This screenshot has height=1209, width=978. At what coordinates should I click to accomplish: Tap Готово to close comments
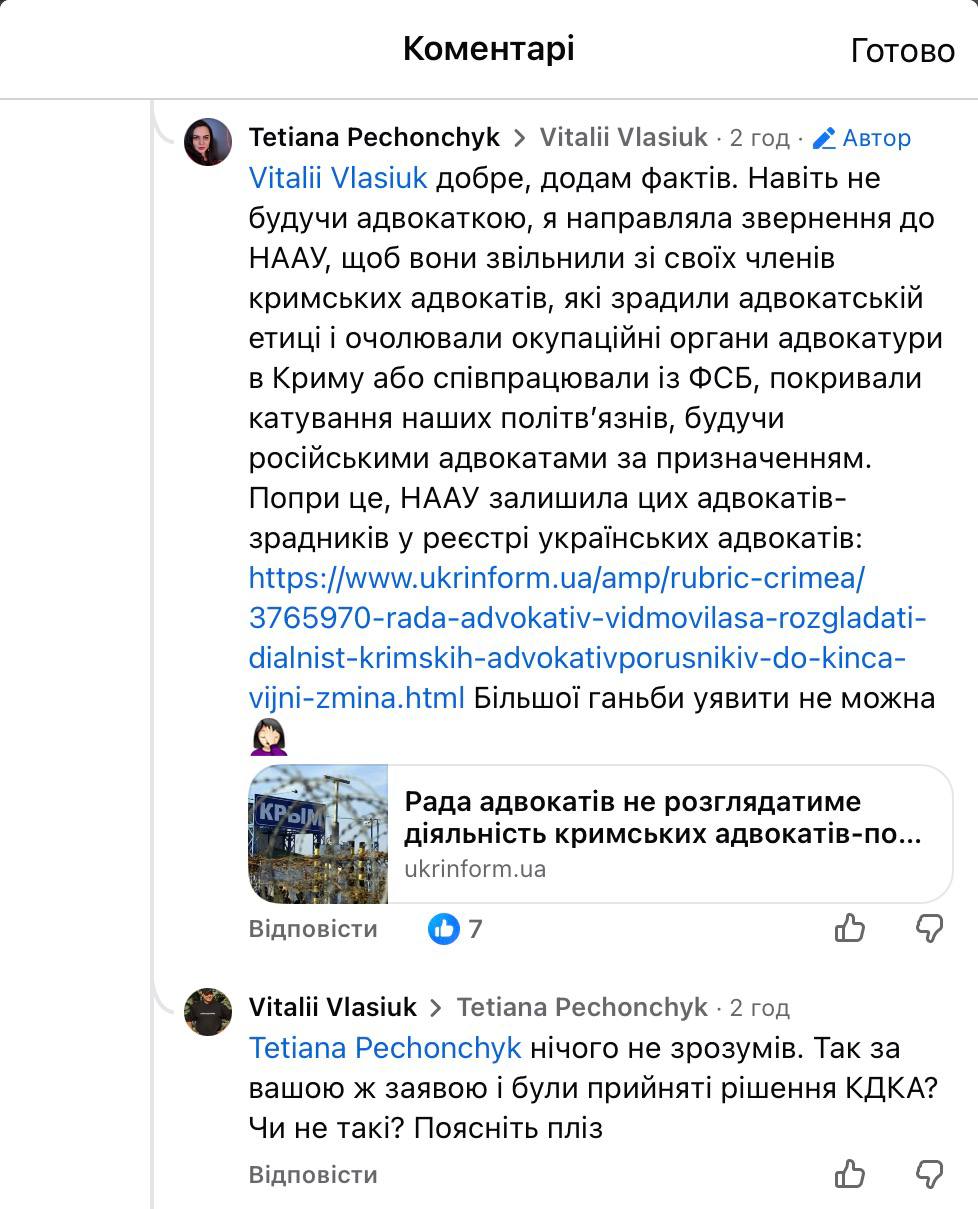(902, 50)
